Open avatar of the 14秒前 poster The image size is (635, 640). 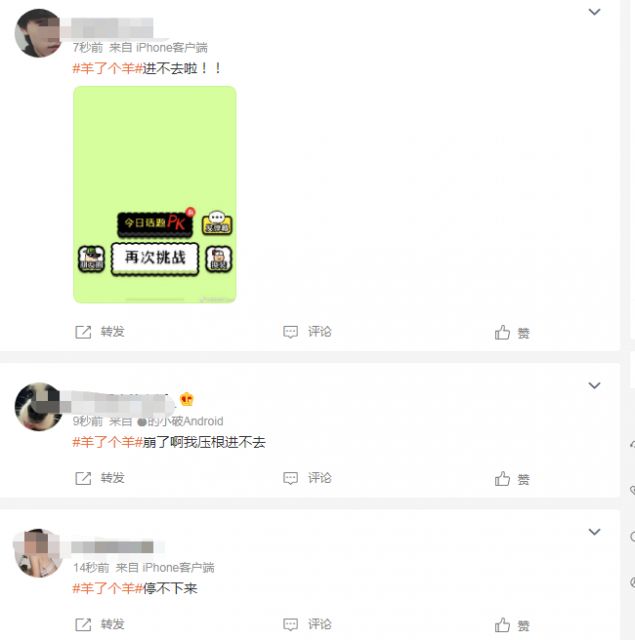39,552
